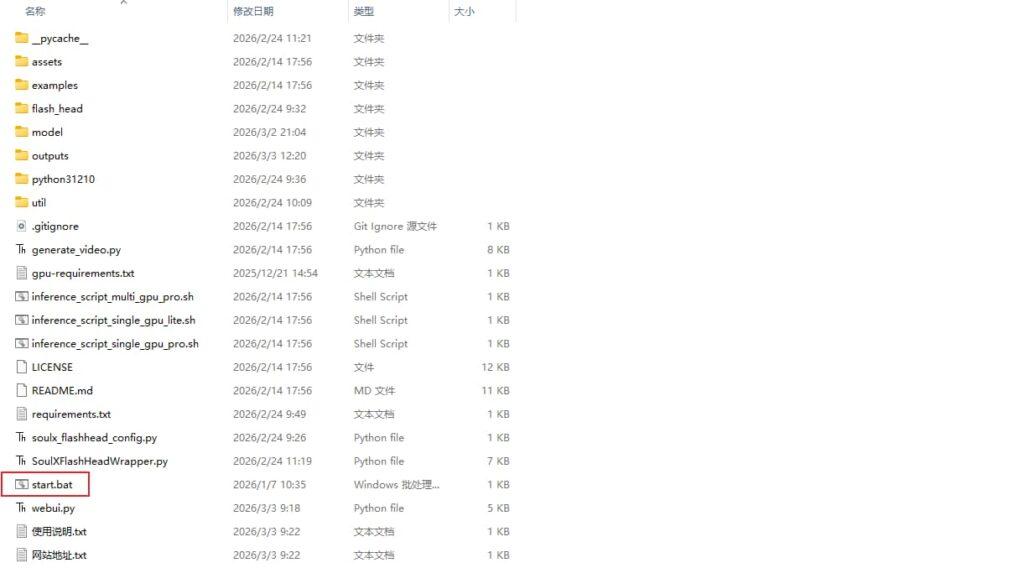Image resolution: width=1024 pixels, height=568 pixels.
Task: Open the util folder
Action: (x=39, y=203)
